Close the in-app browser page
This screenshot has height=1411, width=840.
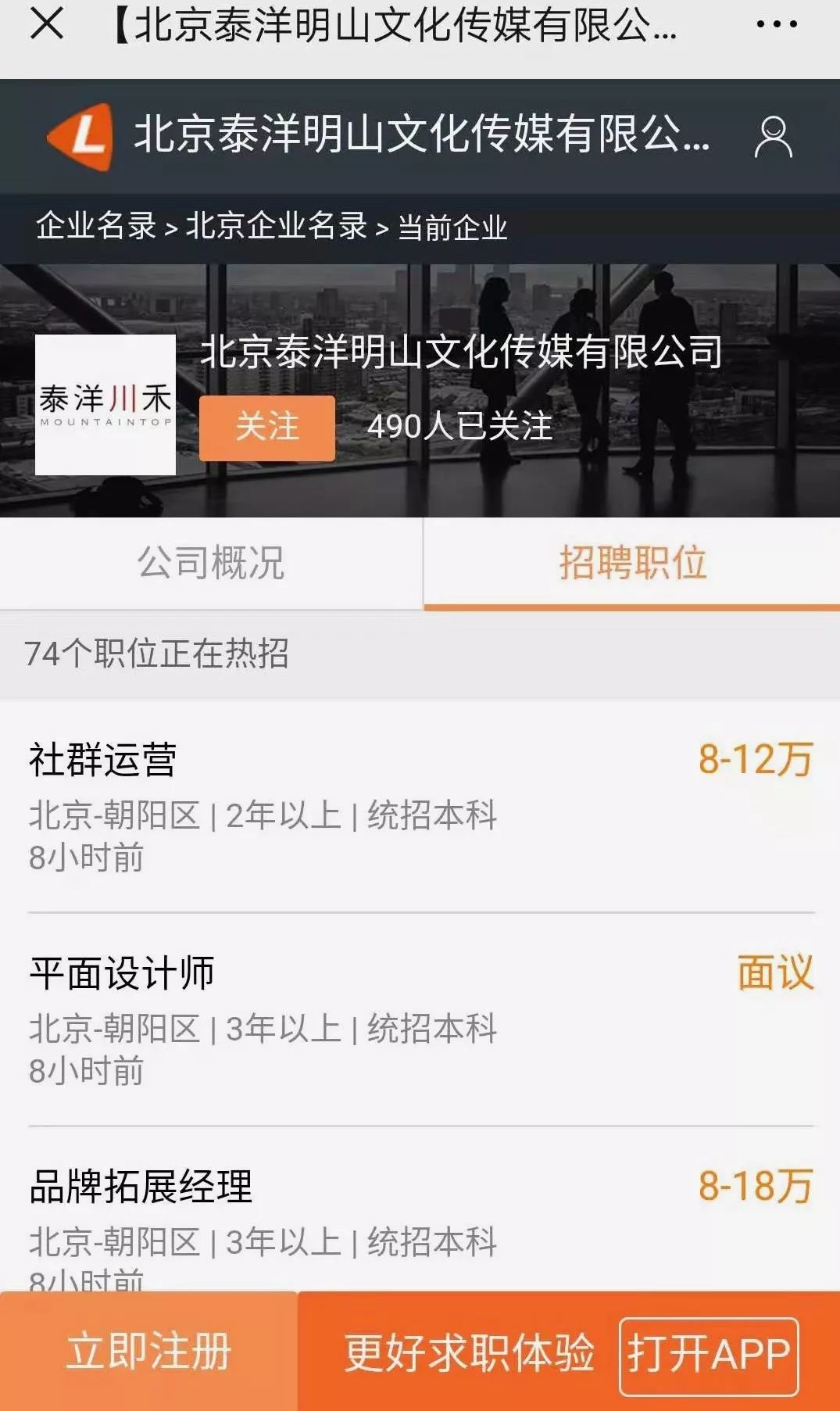(x=46, y=23)
